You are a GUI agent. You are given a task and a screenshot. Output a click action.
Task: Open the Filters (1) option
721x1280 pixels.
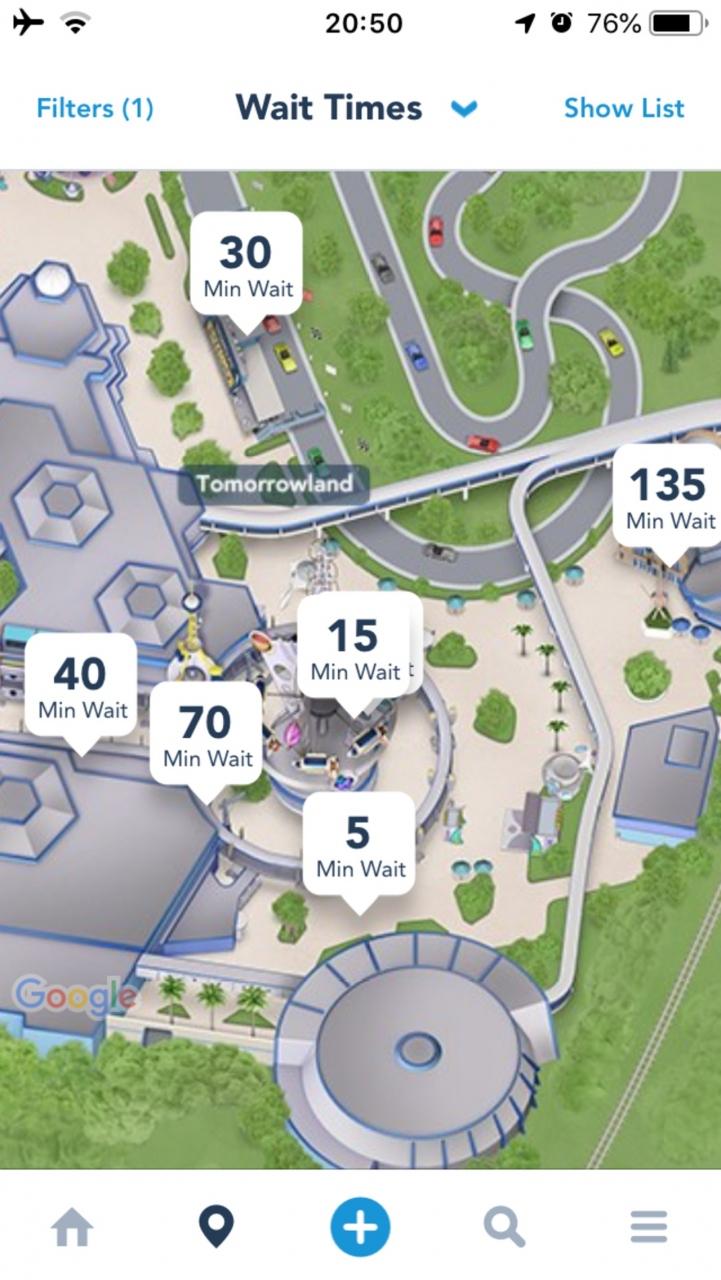[x=95, y=108]
